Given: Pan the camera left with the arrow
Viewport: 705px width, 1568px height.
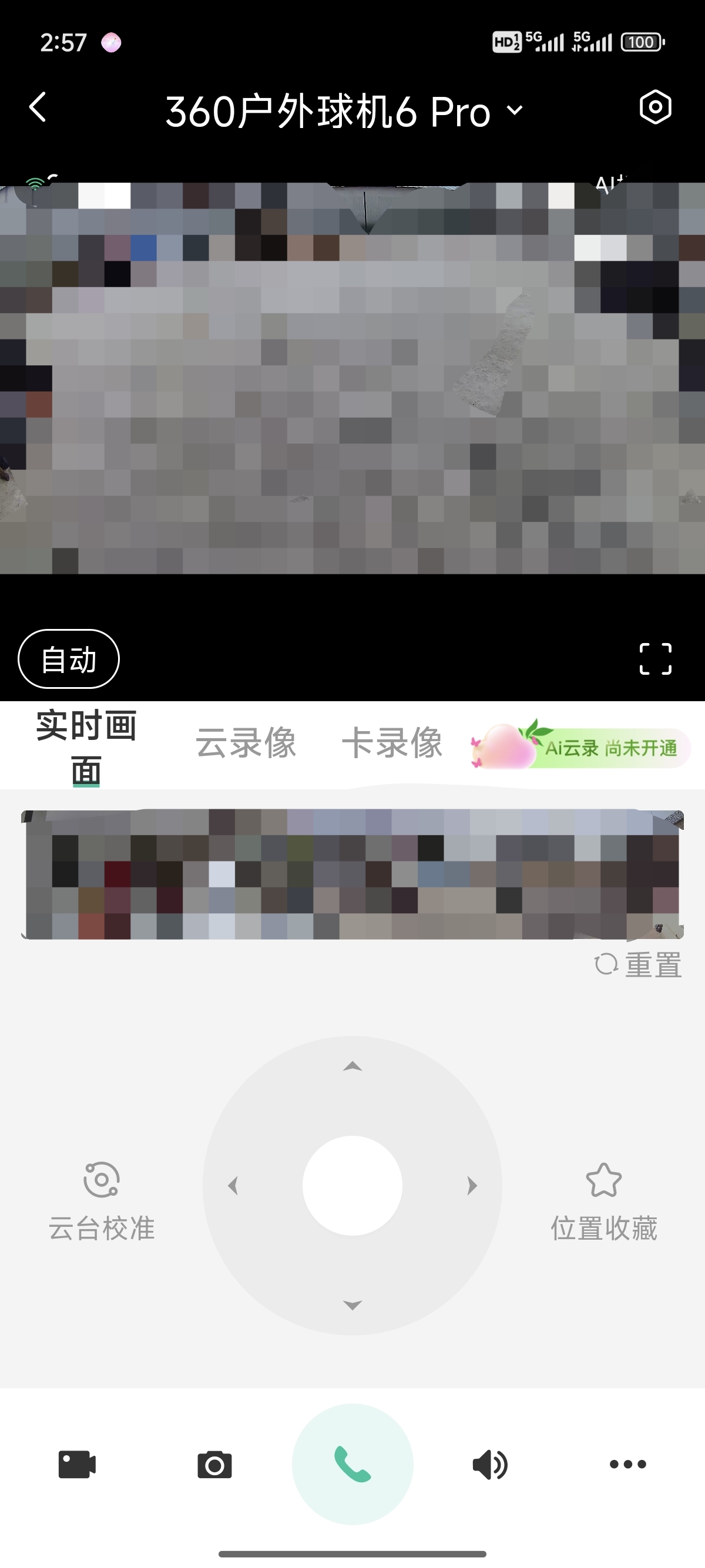Looking at the screenshot, I should click(x=233, y=1186).
